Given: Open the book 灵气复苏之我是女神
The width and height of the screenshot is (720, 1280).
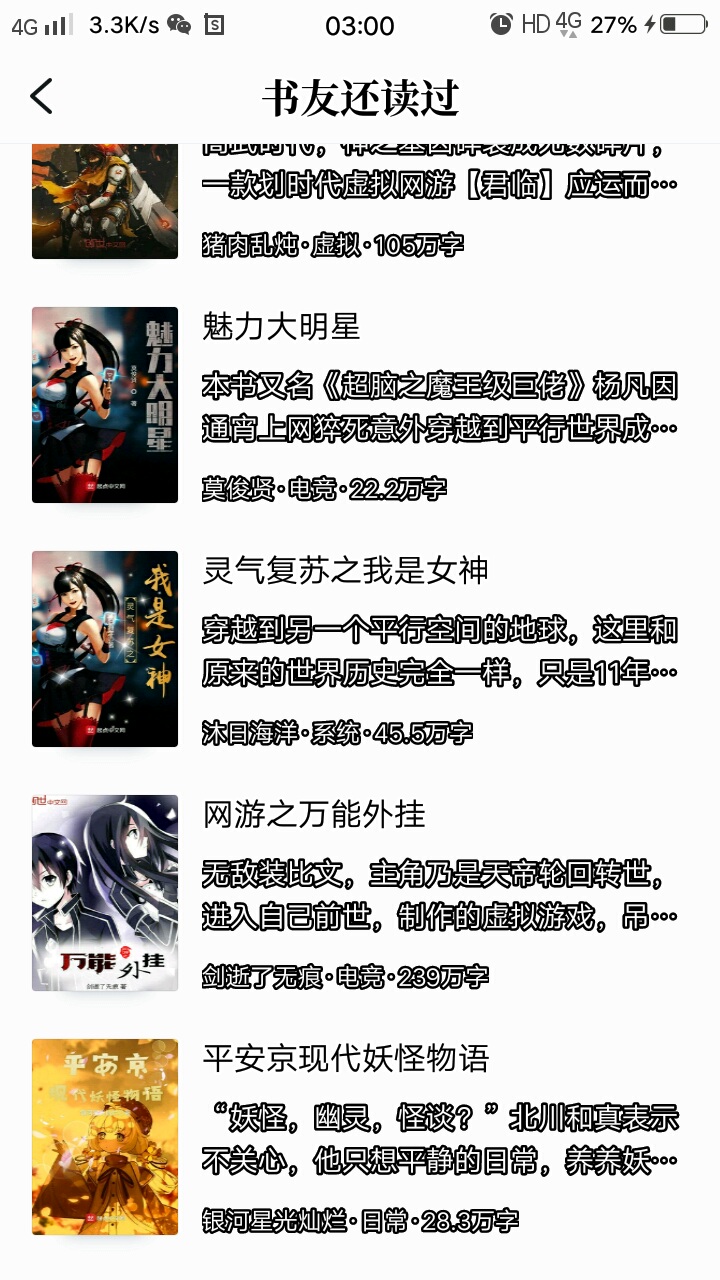Looking at the screenshot, I should tap(345, 571).
